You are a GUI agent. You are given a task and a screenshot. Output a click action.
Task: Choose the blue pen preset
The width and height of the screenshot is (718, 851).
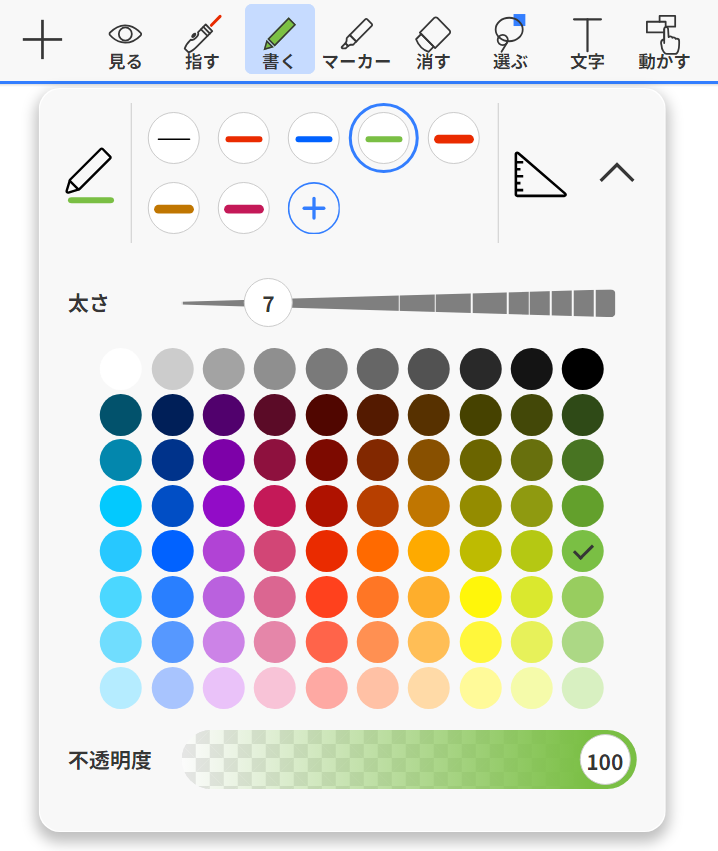314,139
